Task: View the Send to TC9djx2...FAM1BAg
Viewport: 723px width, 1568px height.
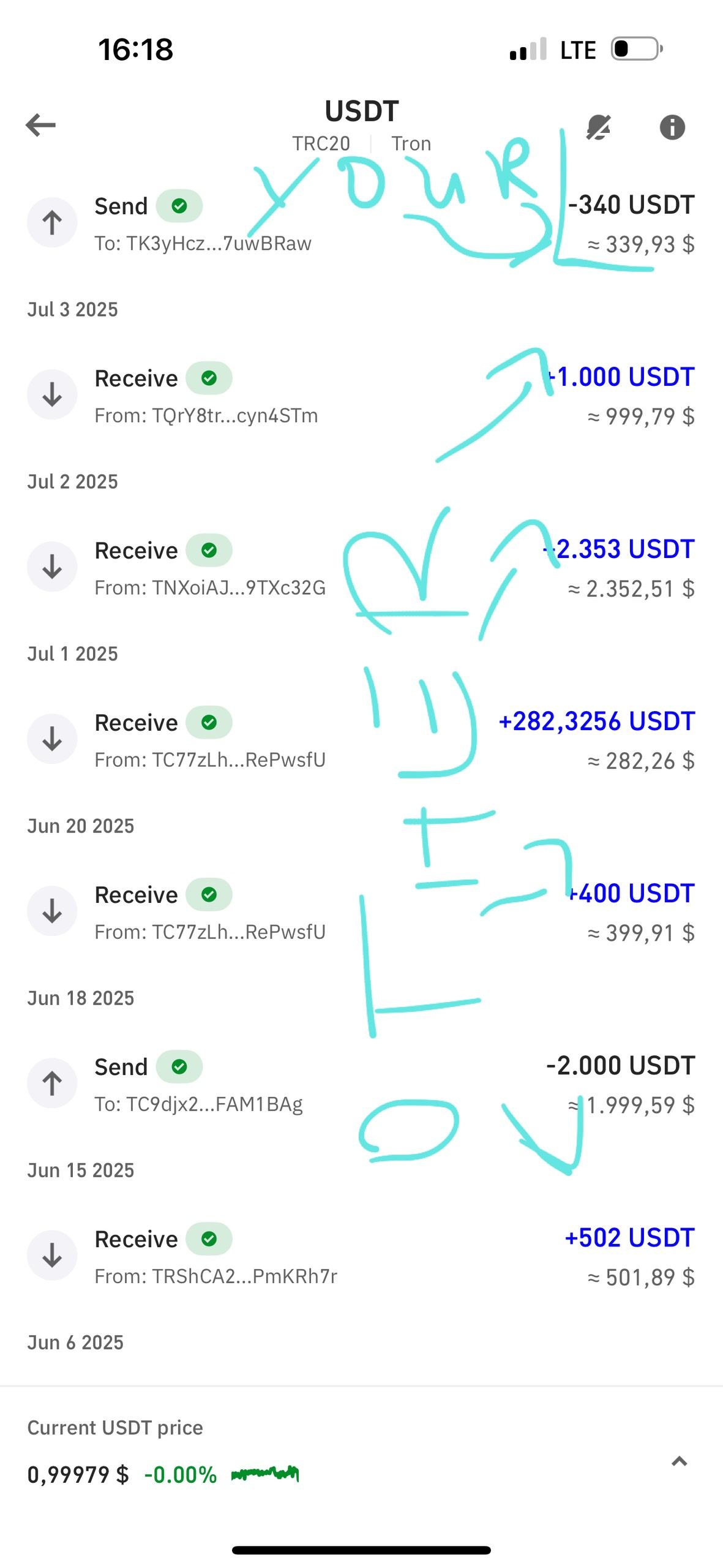Action: click(361, 1084)
